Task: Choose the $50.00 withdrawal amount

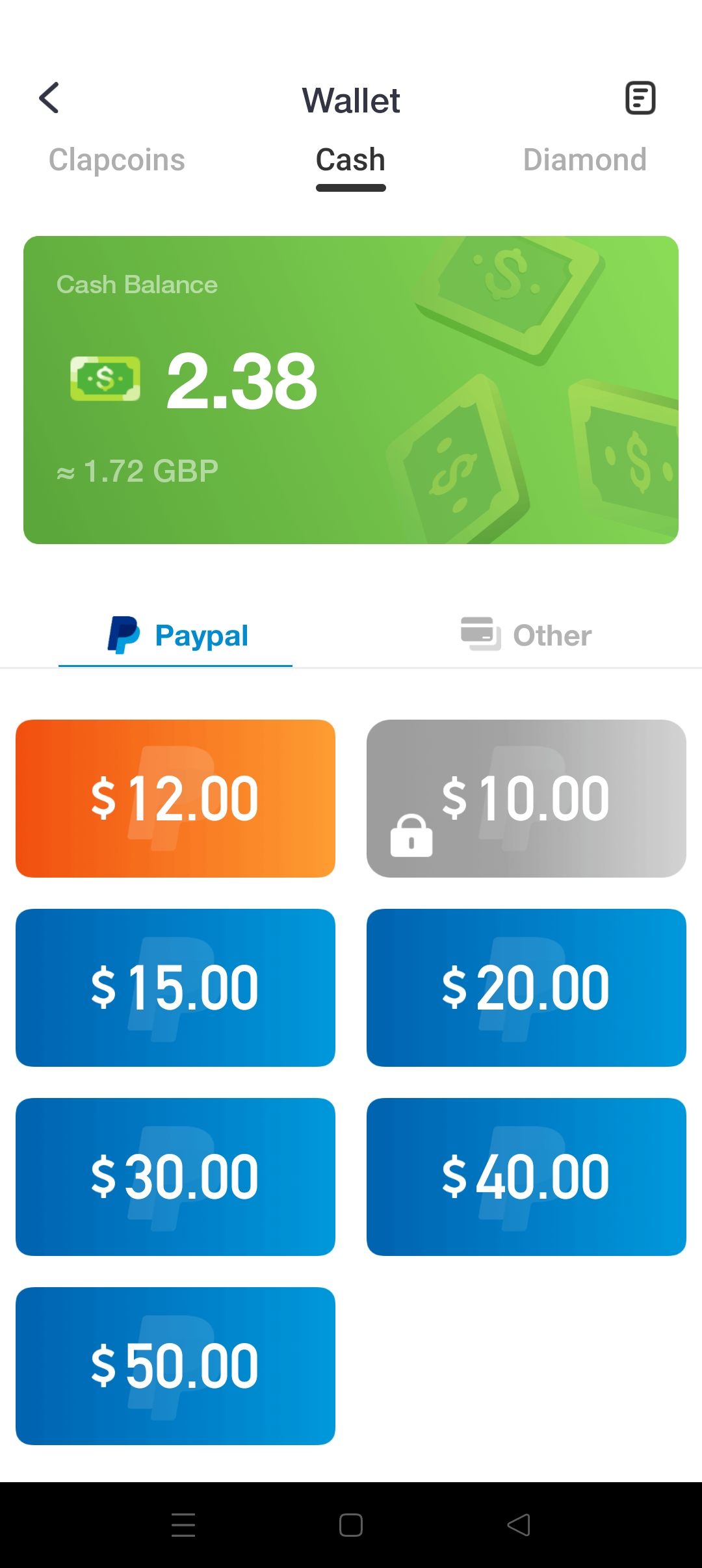Action: 175,1366
